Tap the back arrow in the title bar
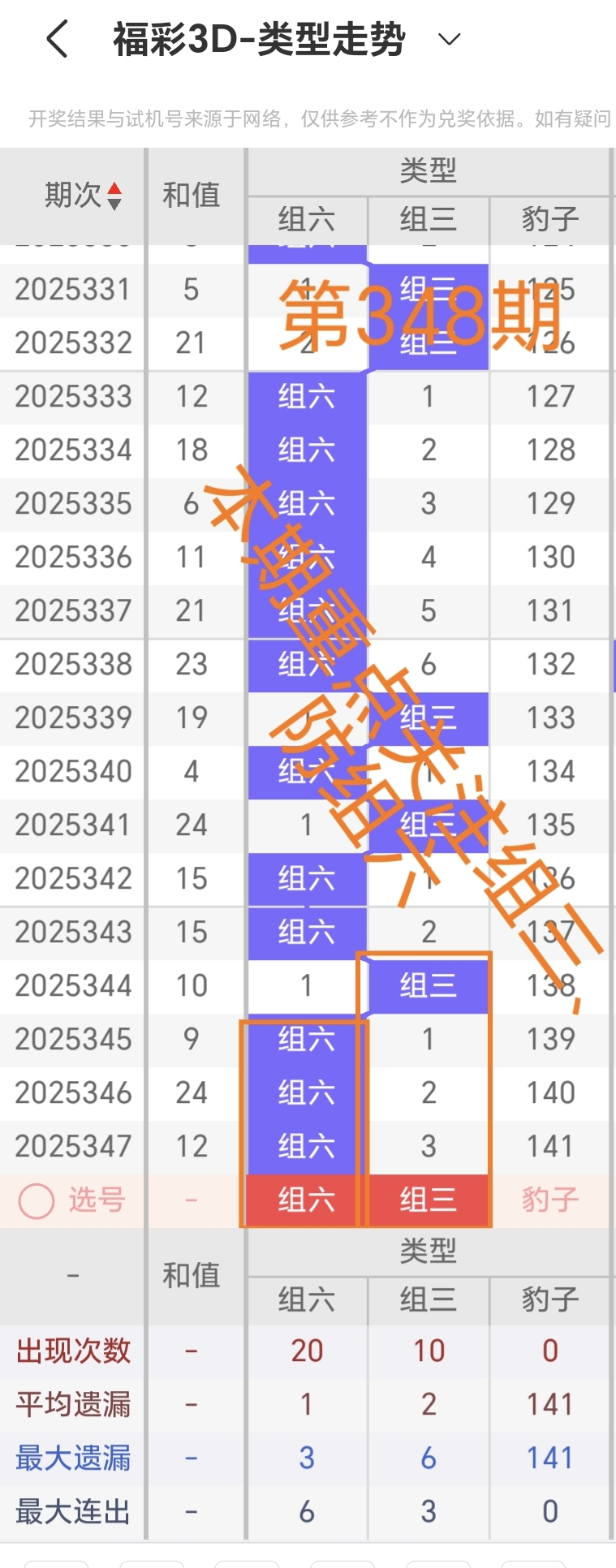The image size is (616, 1568). (x=55, y=37)
